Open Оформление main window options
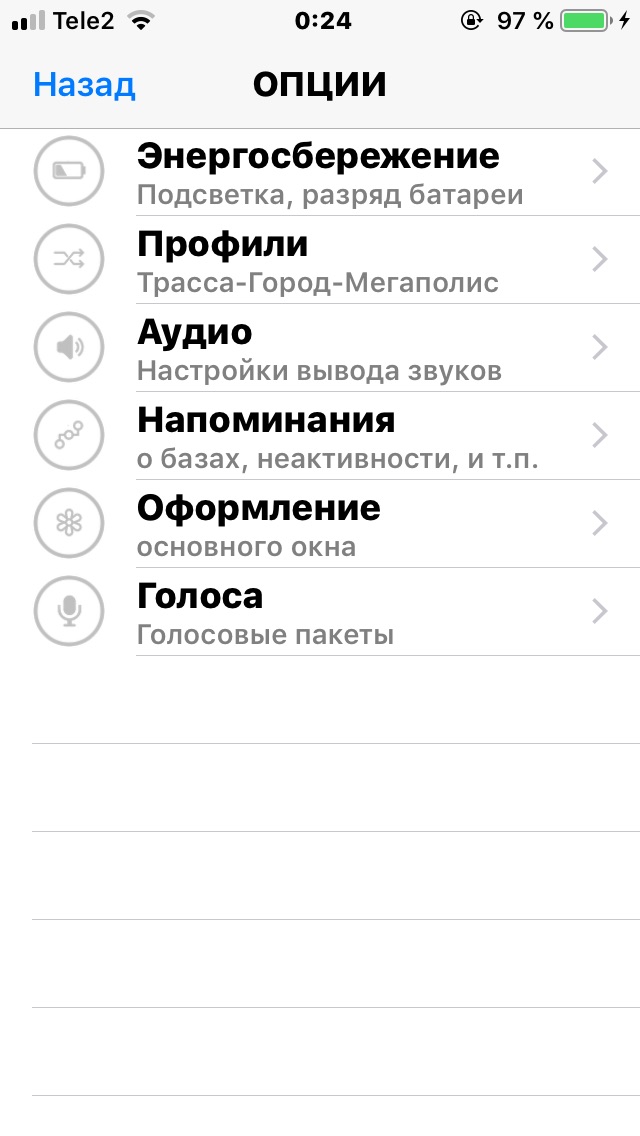This screenshot has width=640, height=1136. [330, 524]
